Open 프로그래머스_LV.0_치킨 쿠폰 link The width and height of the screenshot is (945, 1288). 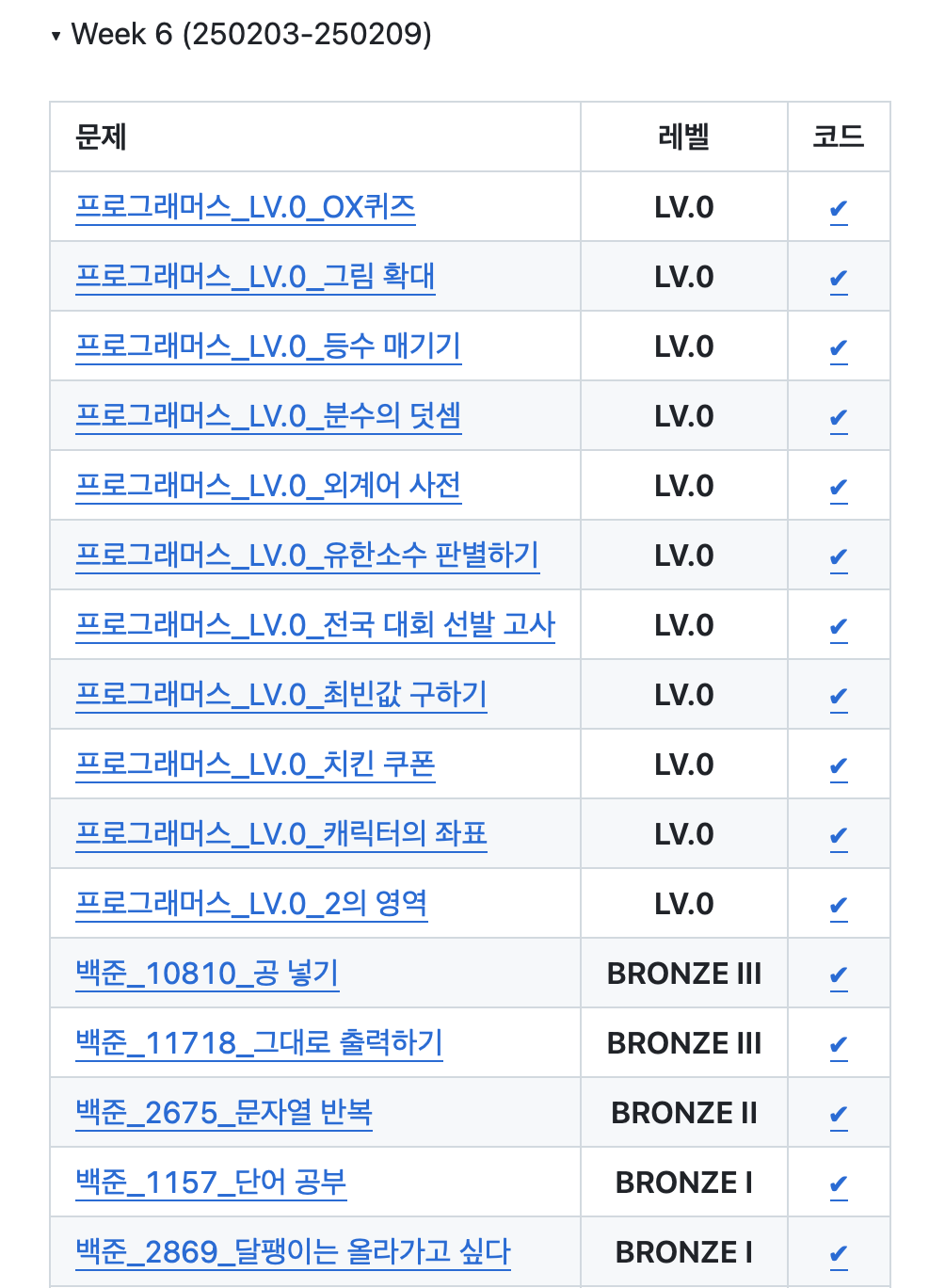(255, 765)
